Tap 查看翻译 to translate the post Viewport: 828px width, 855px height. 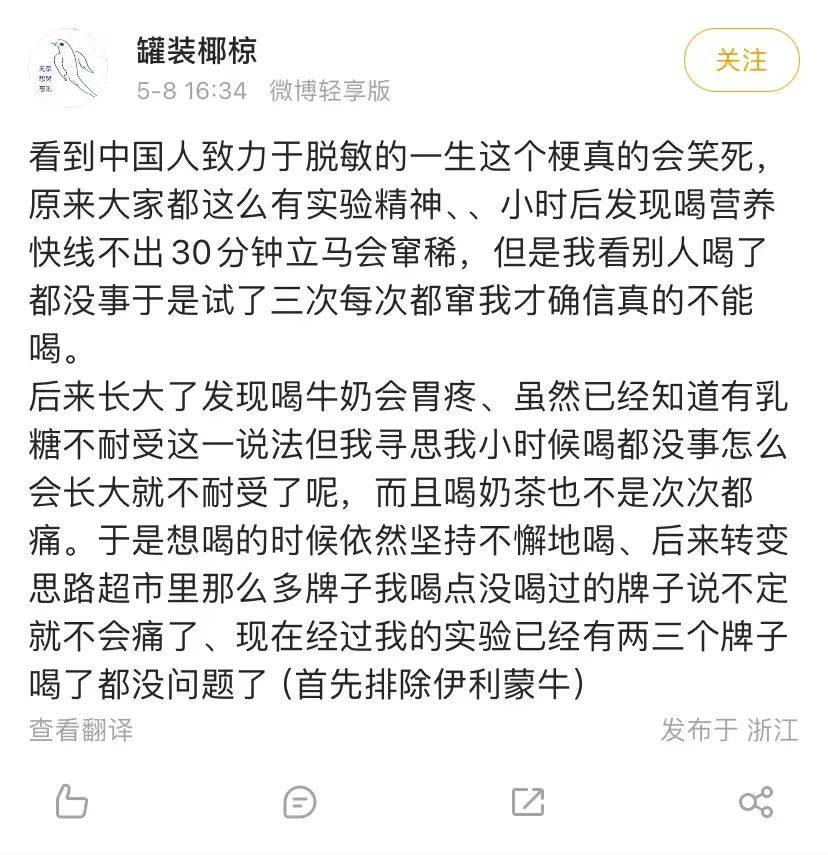(x=80, y=730)
